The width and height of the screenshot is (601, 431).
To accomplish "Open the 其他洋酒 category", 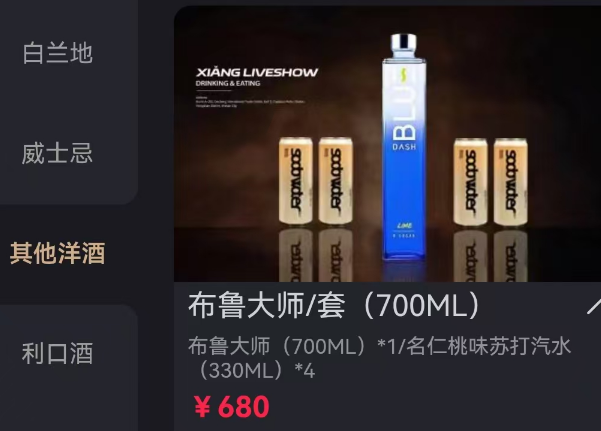I will click(58, 253).
